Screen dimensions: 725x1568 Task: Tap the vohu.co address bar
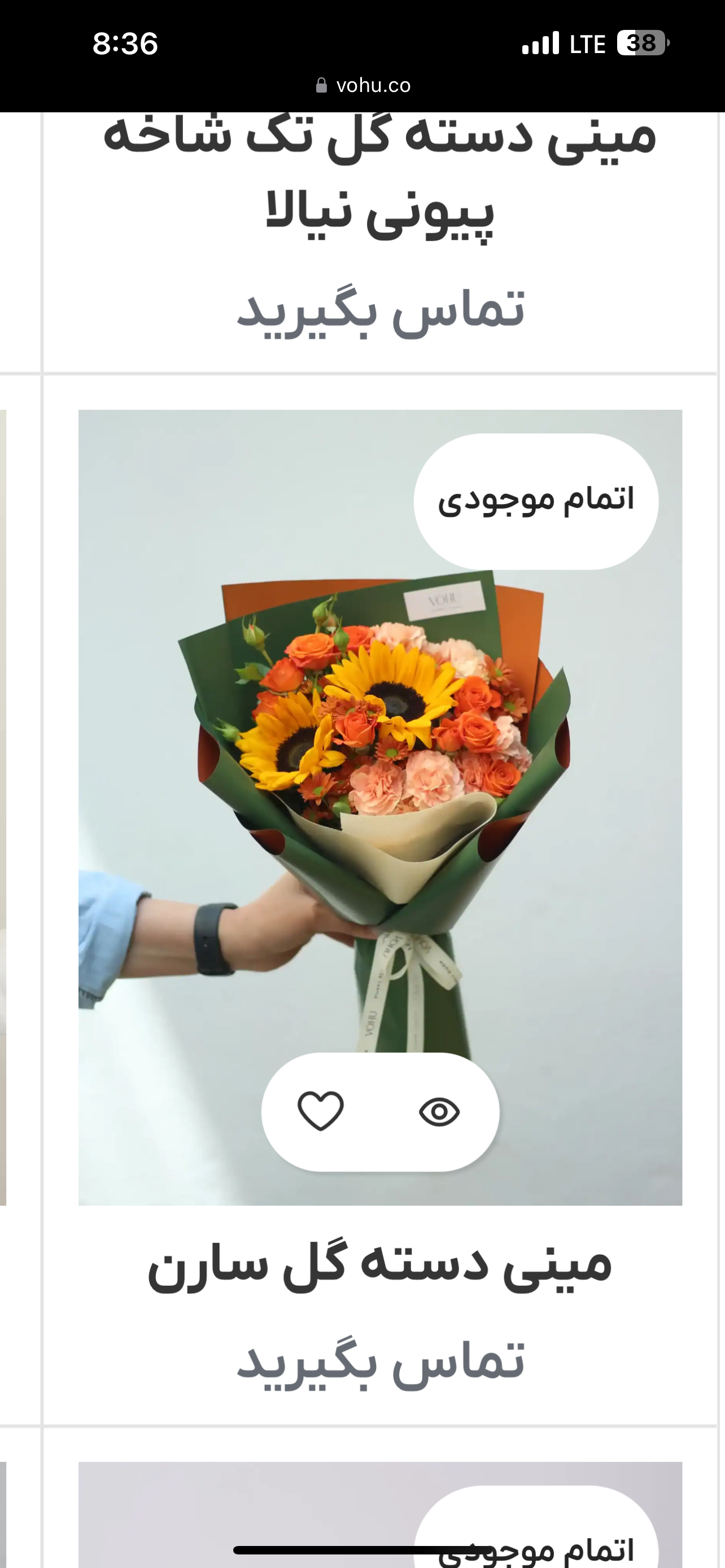pos(364,85)
